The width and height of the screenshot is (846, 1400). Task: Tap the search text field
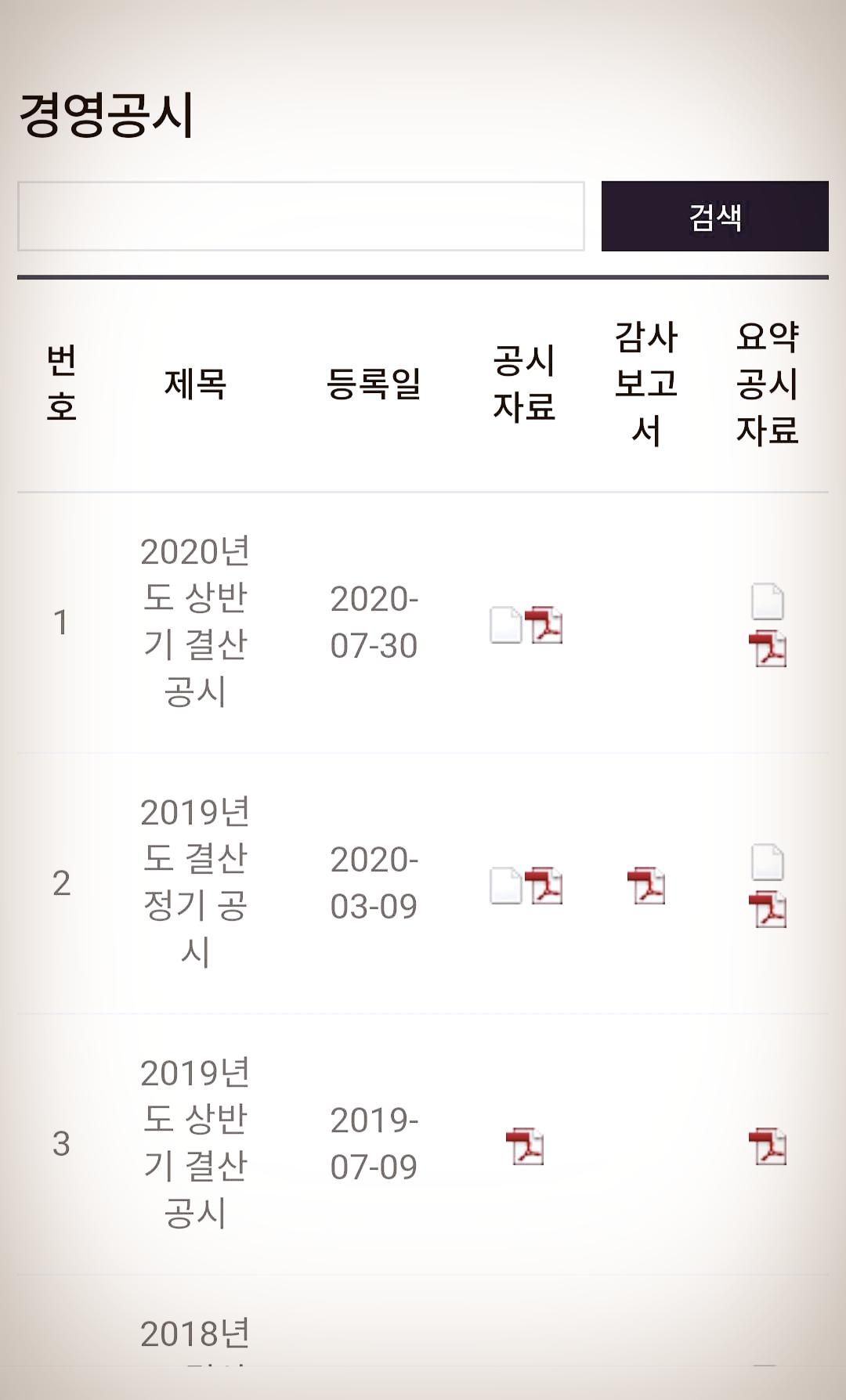301,216
